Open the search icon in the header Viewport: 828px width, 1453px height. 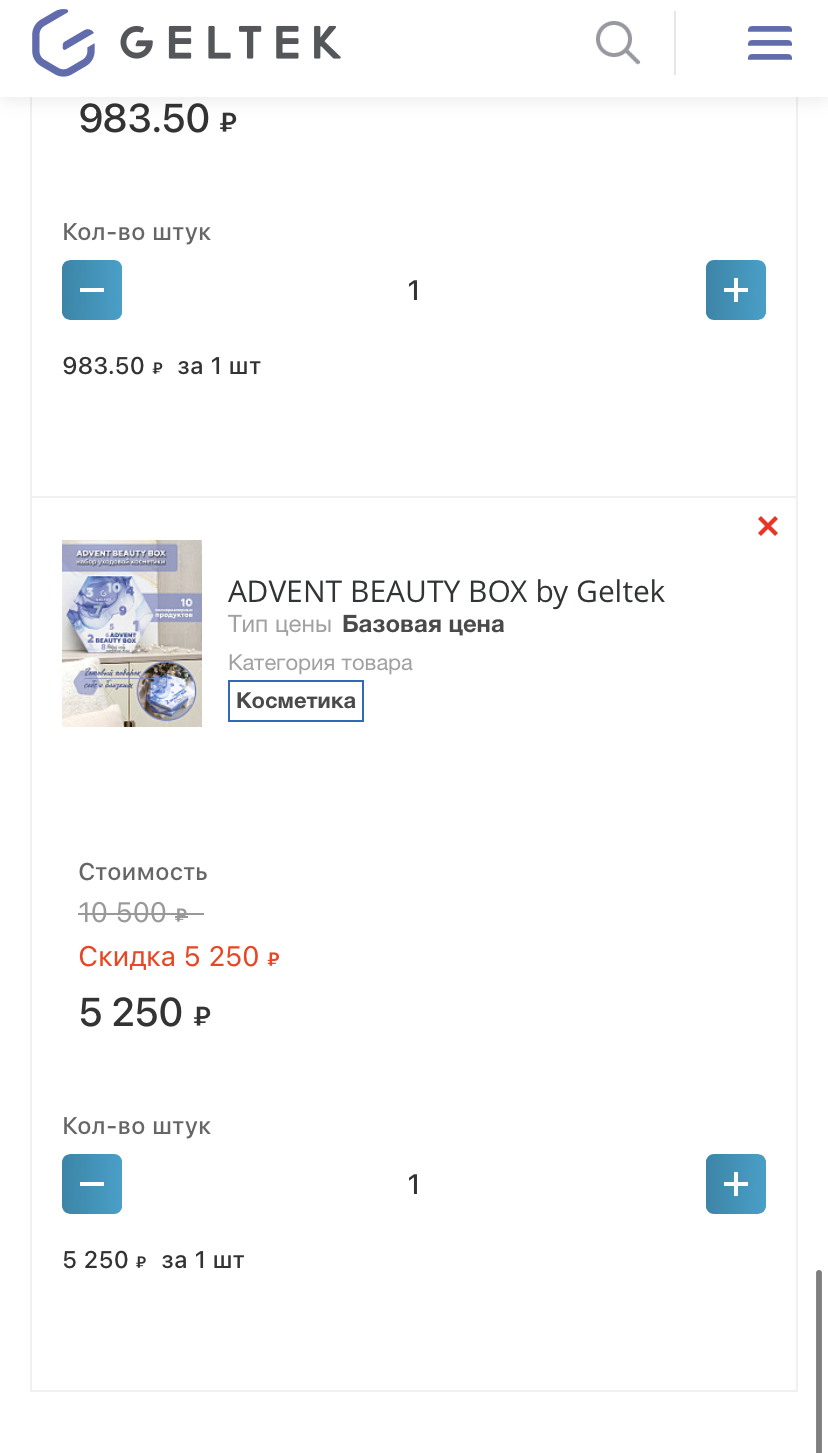617,43
